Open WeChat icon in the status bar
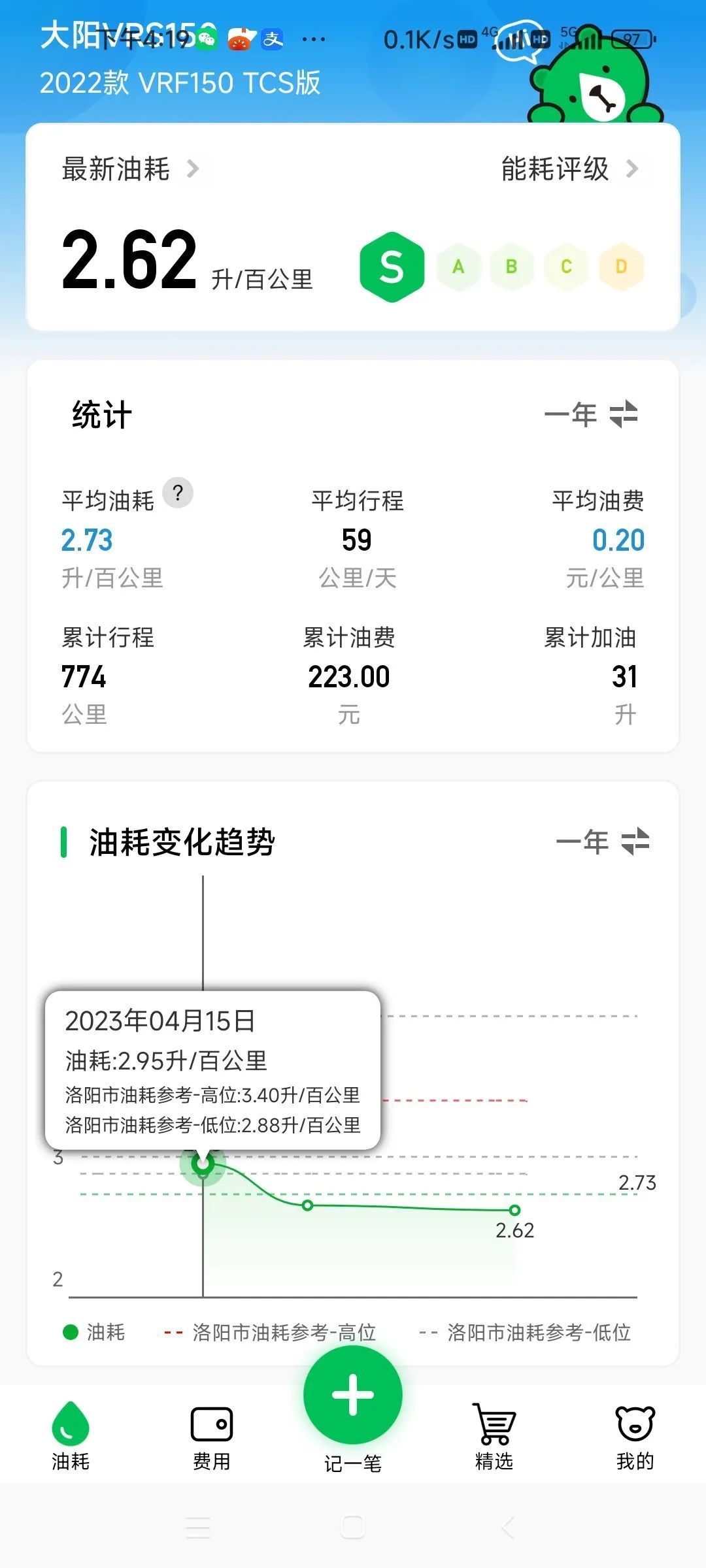 click(207, 39)
